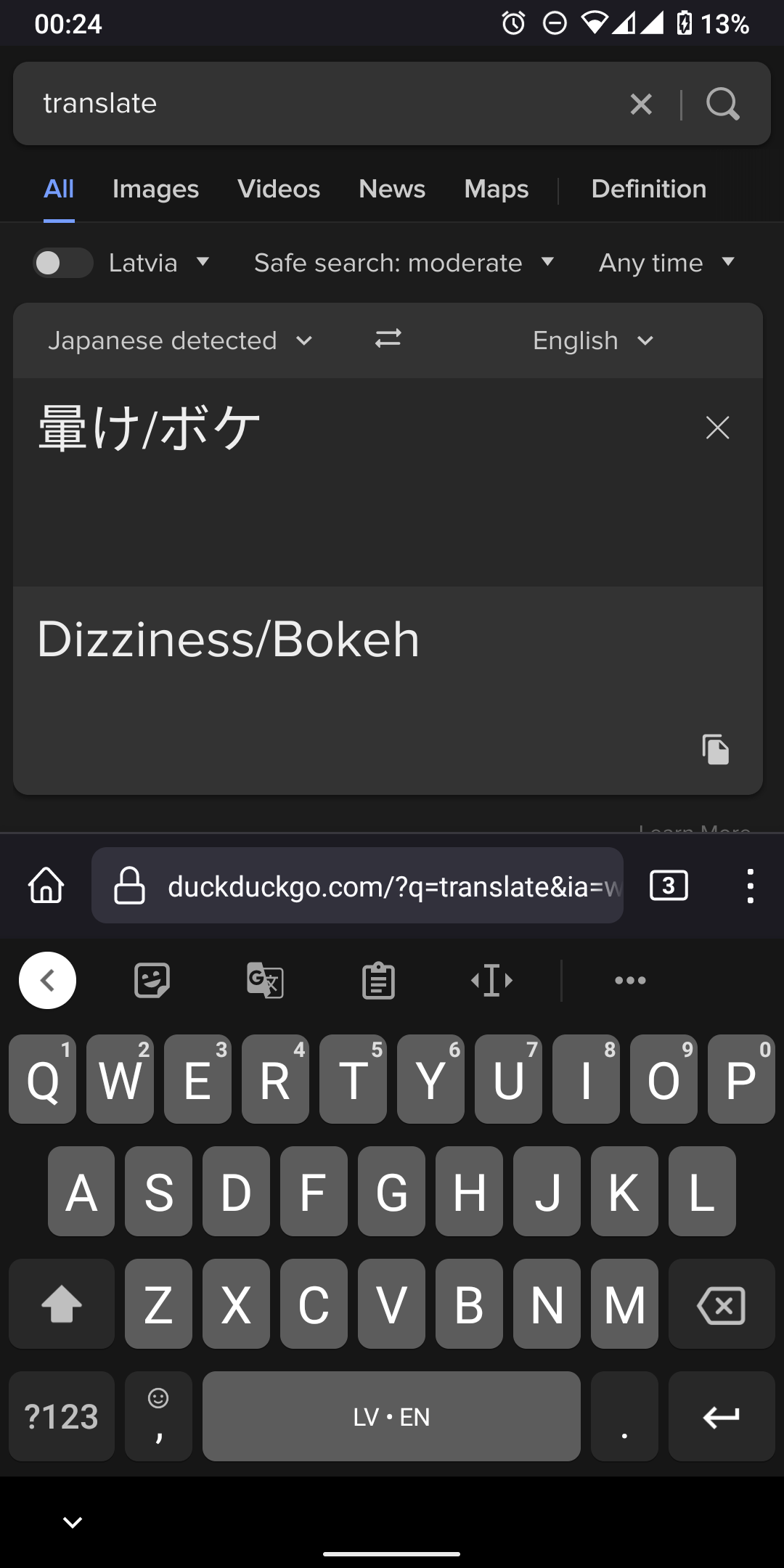Switch to the Videos tab
The image size is (784, 1568).
coord(279,189)
